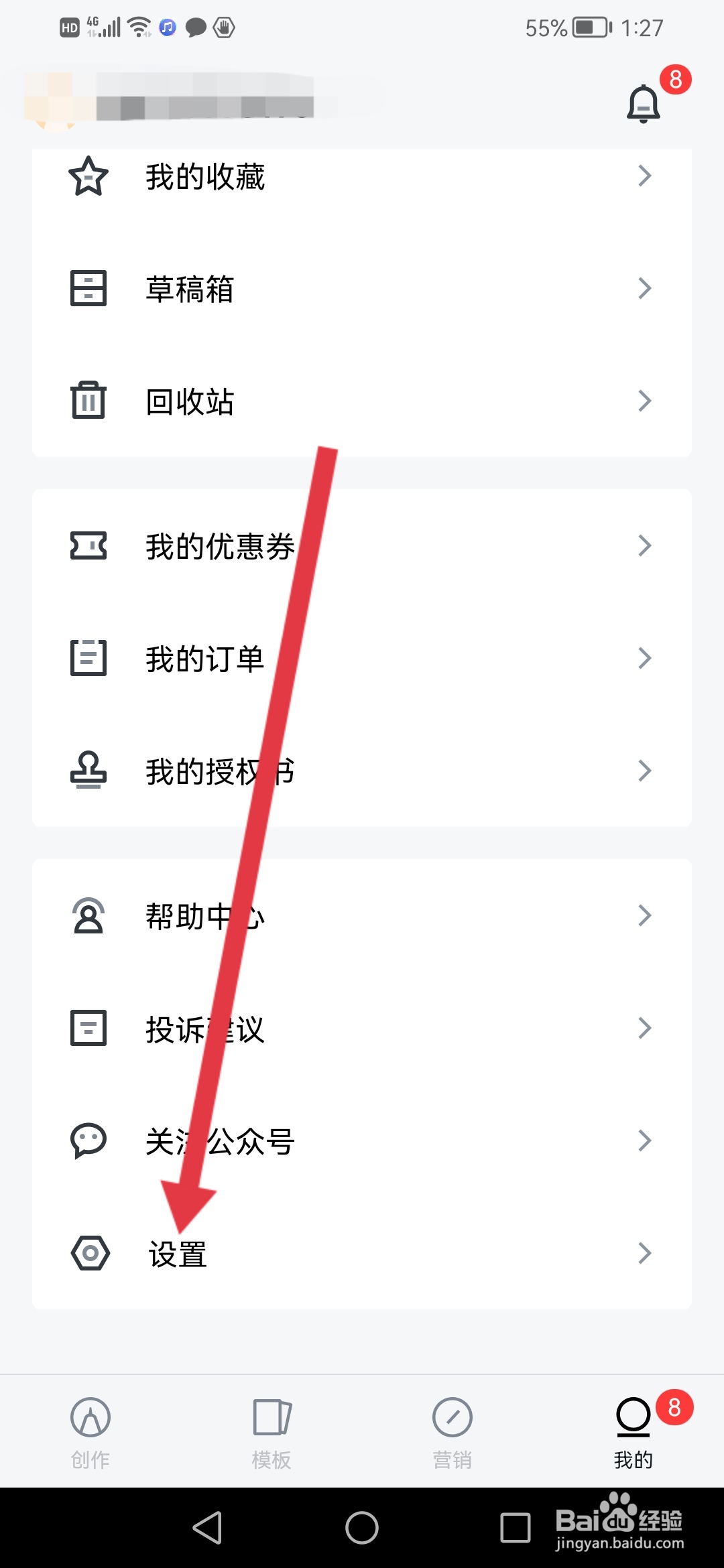Click the 帮助中心 person icon
The image size is (724, 1568).
point(88,916)
